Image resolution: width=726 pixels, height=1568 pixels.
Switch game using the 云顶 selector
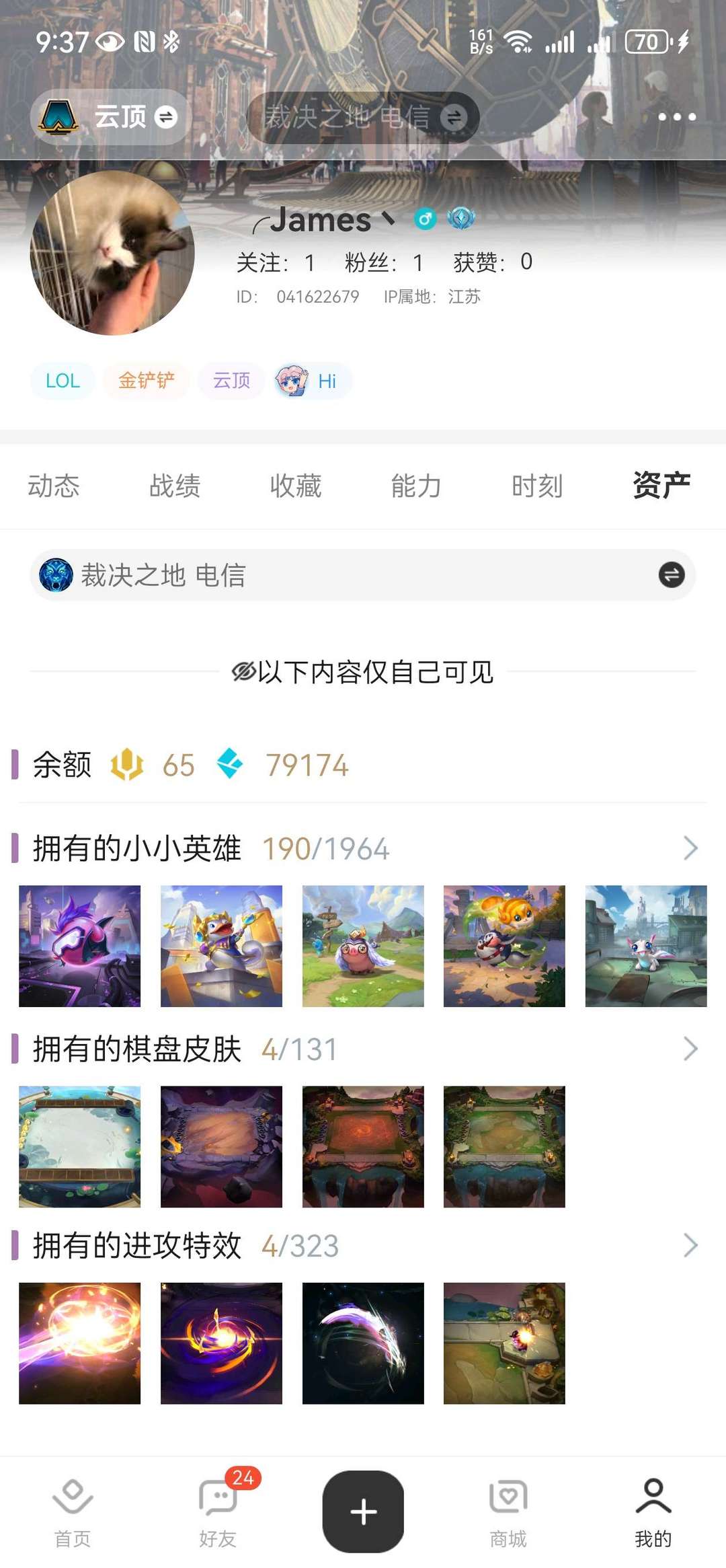[110, 117]
